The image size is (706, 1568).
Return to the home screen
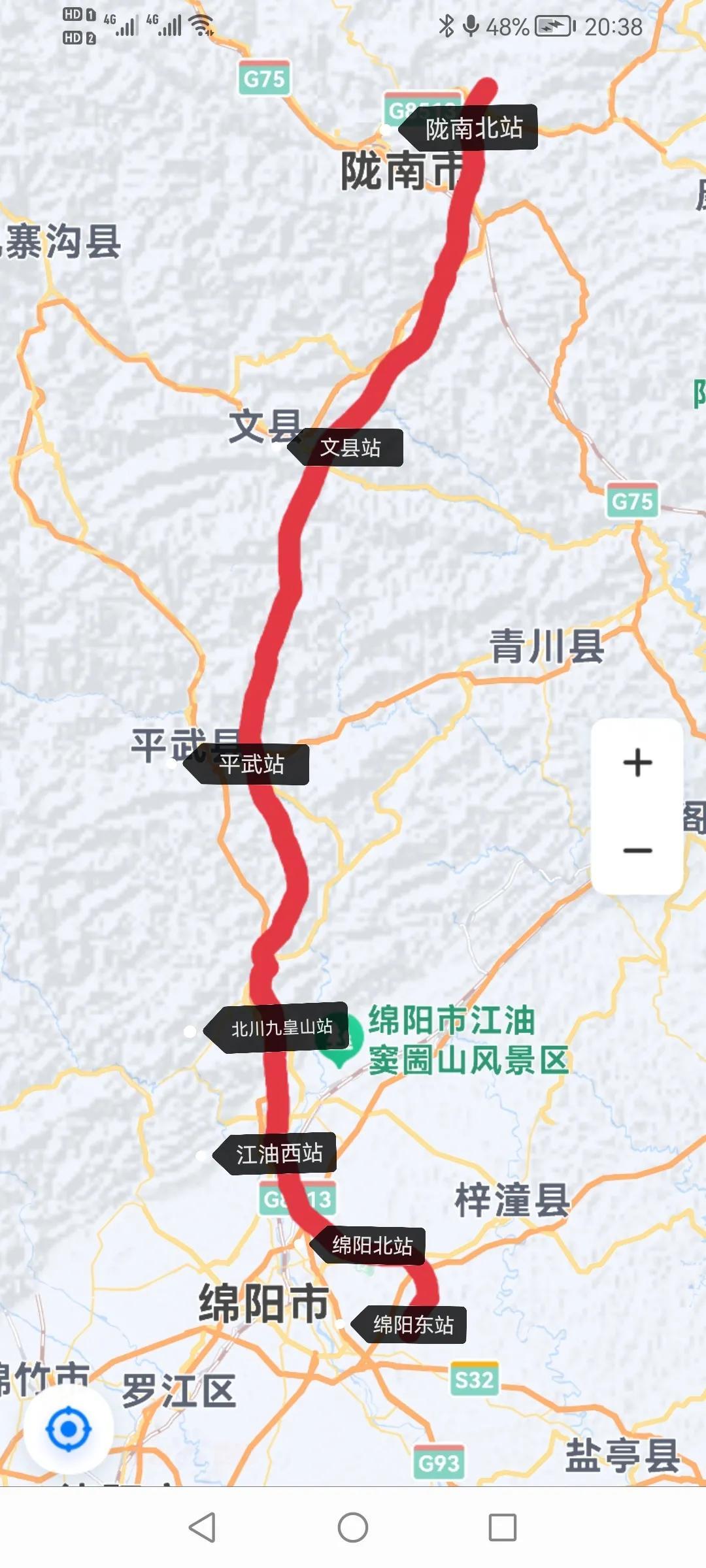(x=353, y=1527)
